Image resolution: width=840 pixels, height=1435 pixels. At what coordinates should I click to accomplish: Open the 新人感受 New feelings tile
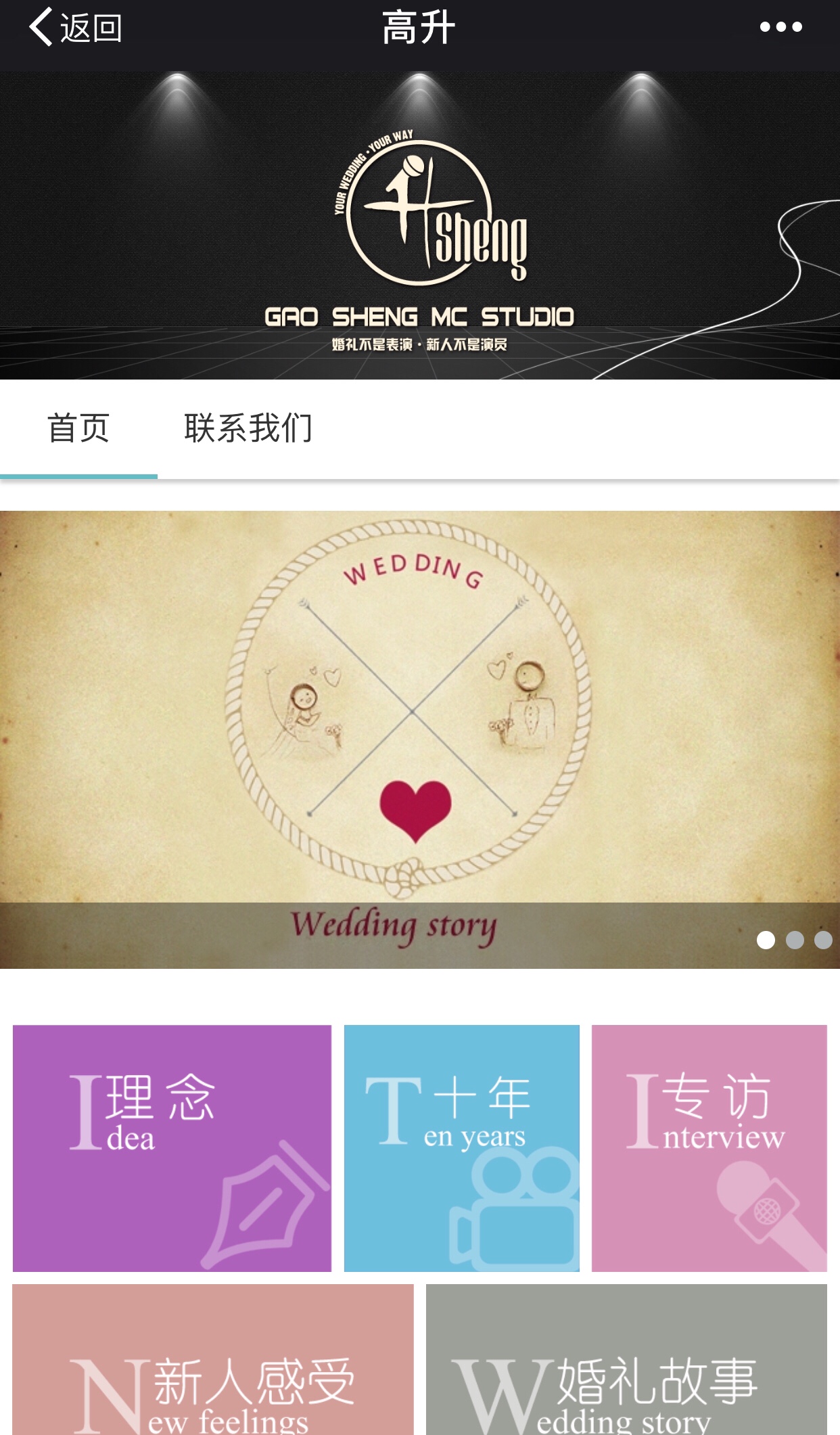coord(213,1359)
